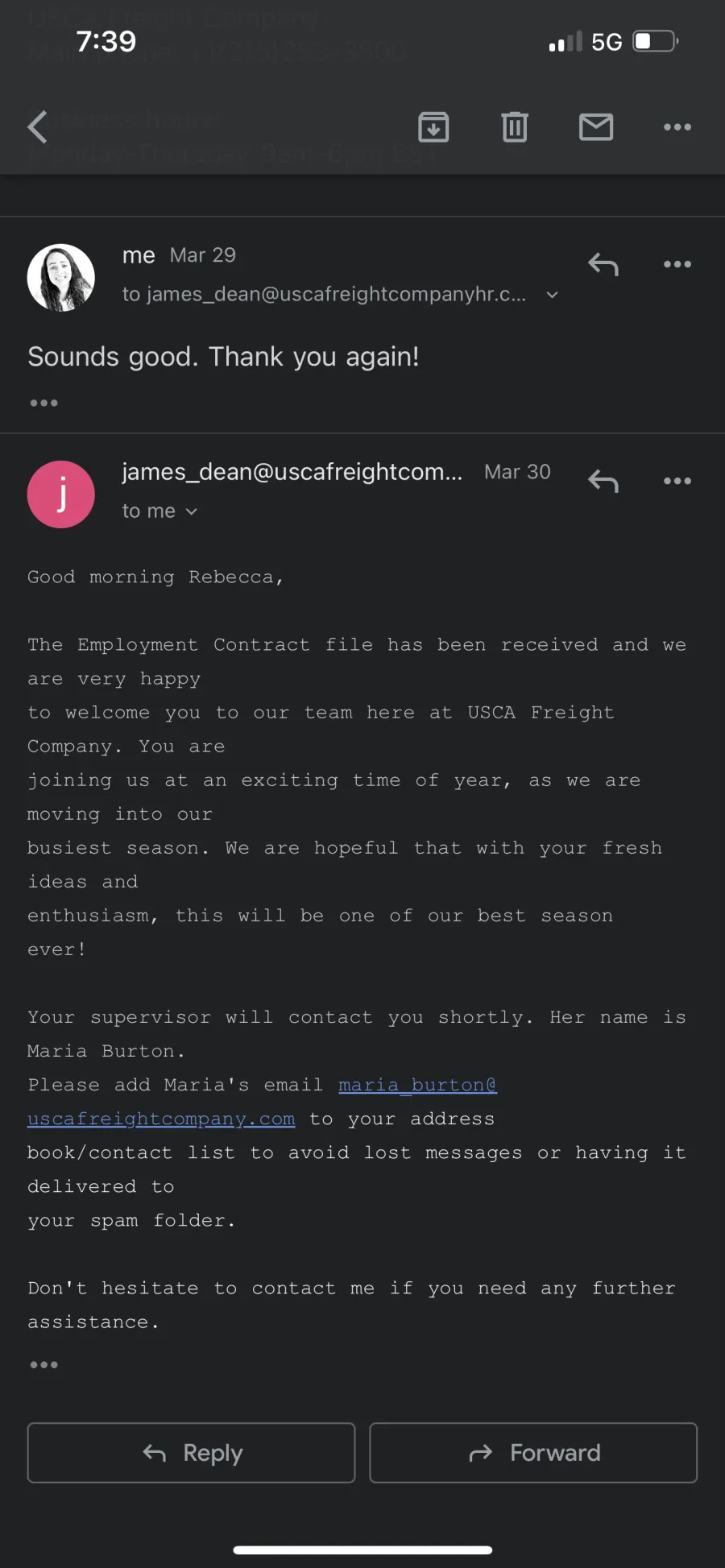Open the top bar overflow menu
The width and height of the screenshot is (725, 1568).
(677, 126)
